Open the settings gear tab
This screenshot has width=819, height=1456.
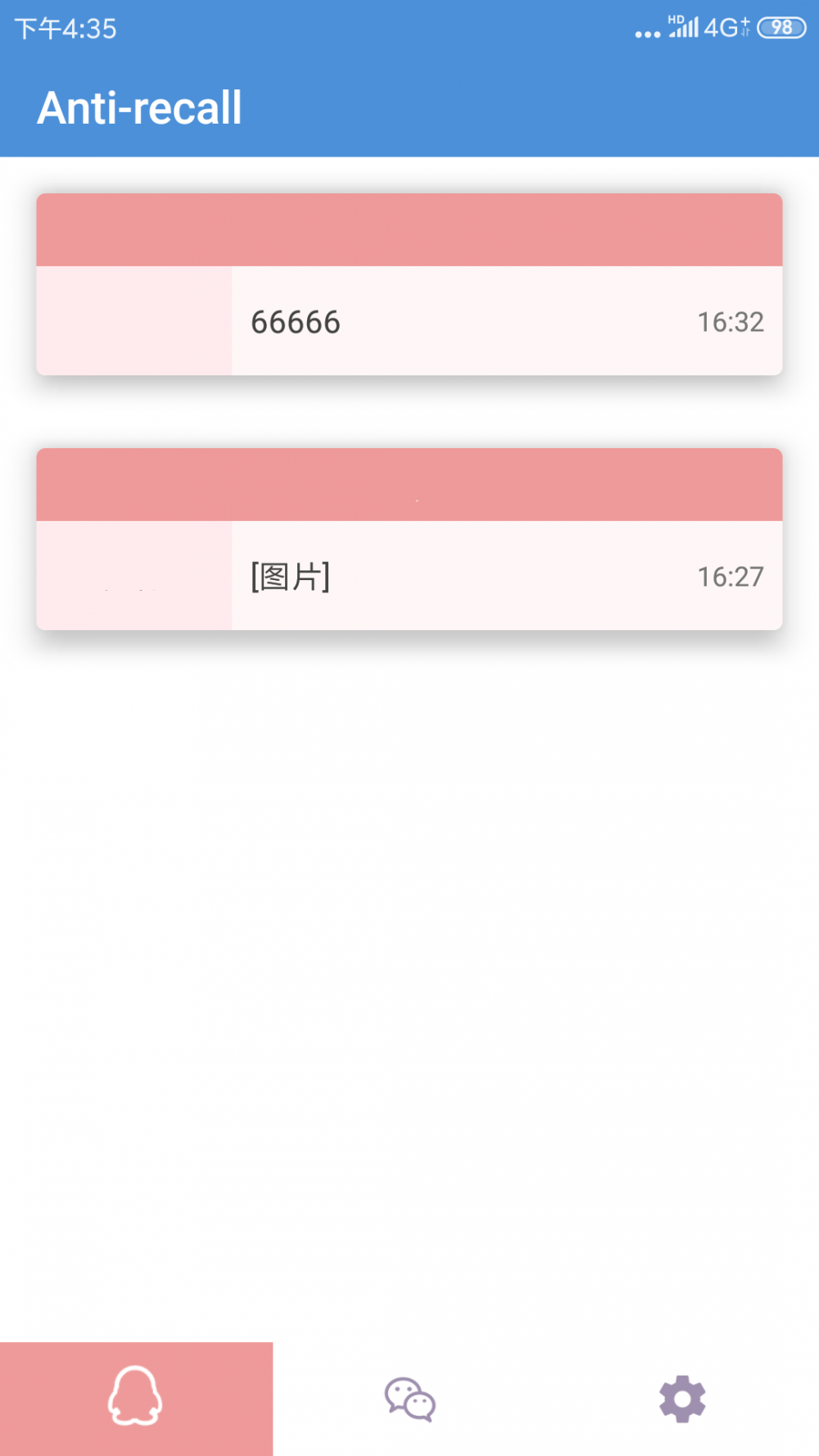(682, 1399)
